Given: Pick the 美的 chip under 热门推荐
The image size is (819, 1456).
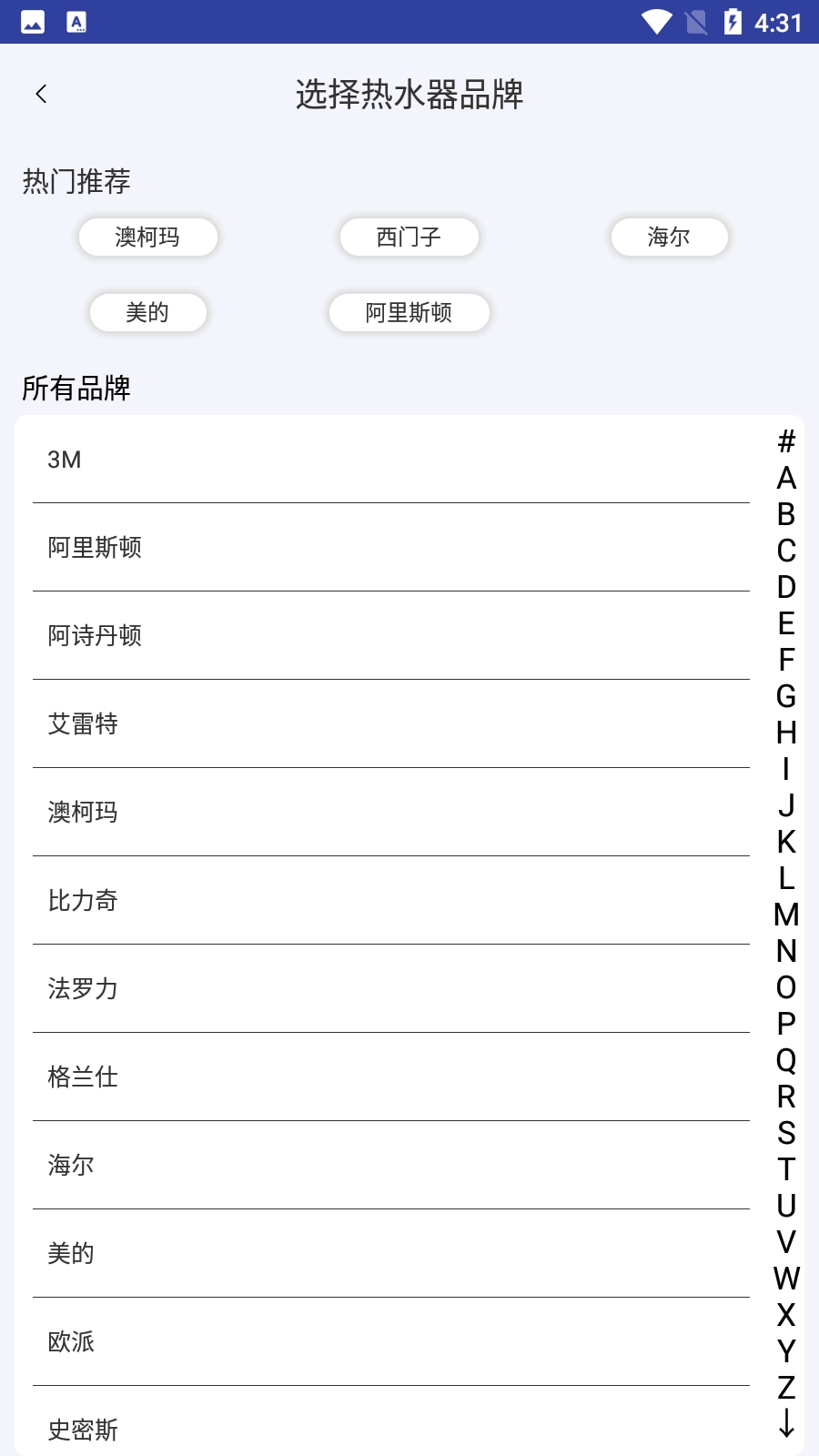Looking at the screenshot, I should coord(148,313).
